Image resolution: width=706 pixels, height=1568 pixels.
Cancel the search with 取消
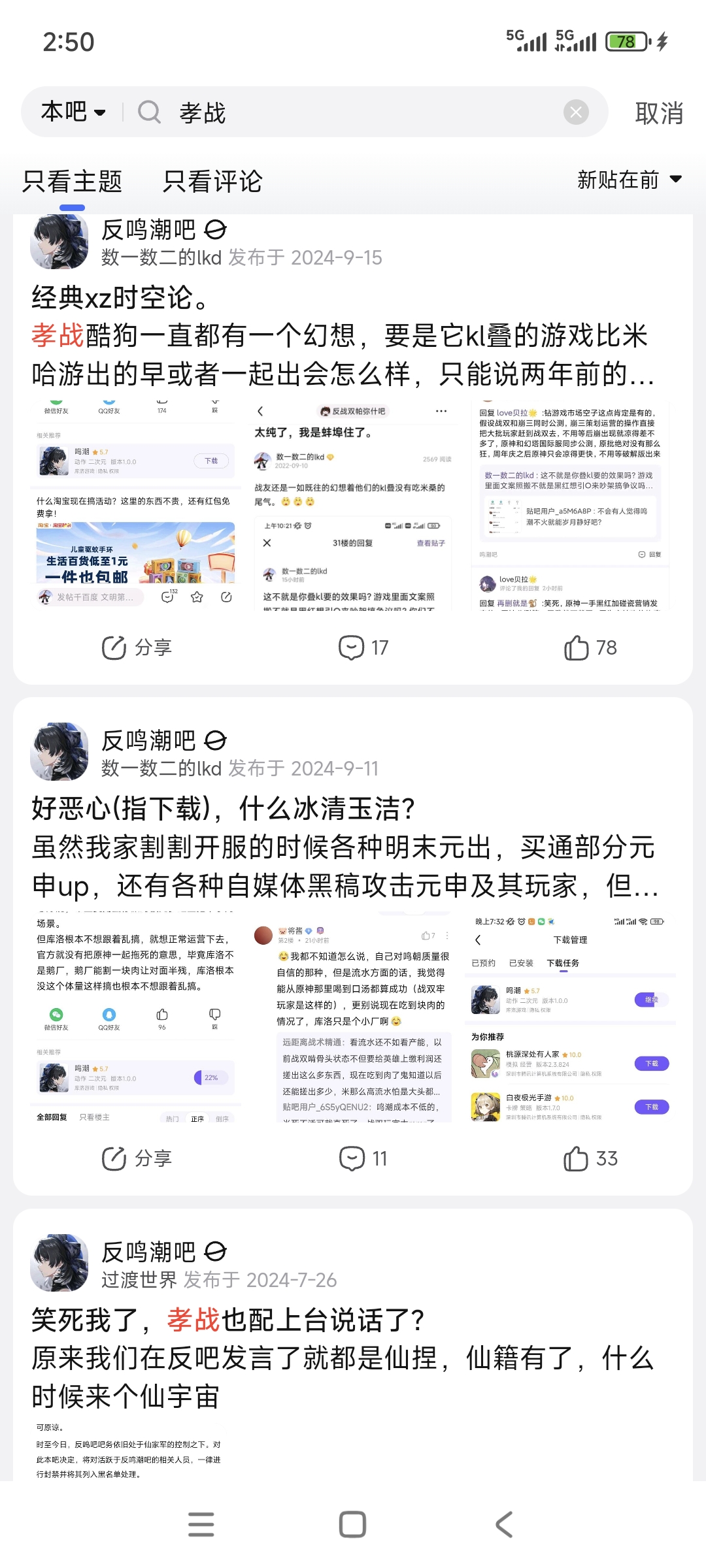point(659,113)
